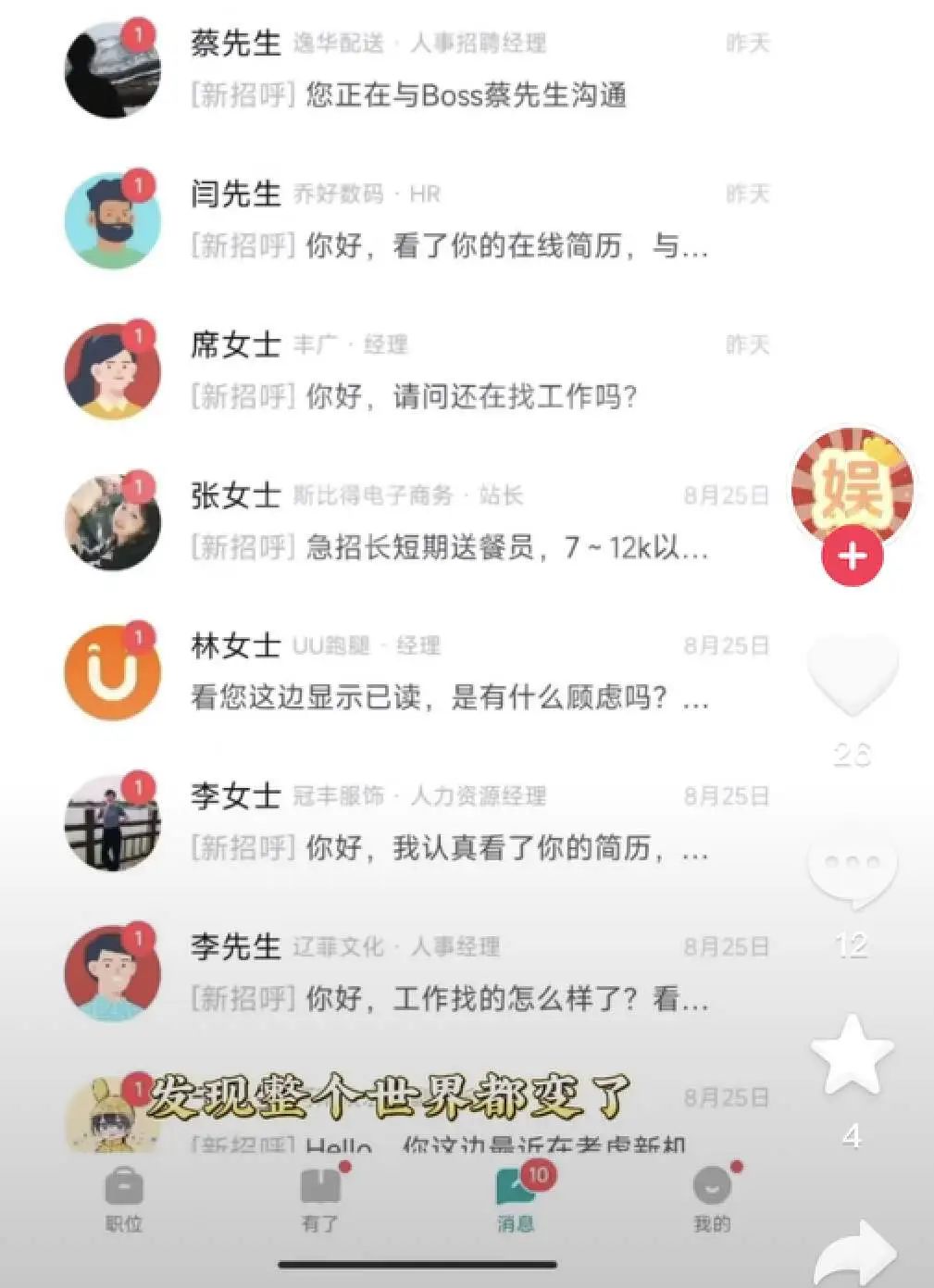Like the video with the heart icon
The height and width of the screenshot is (1288, 934).
(x=853, y=675)
